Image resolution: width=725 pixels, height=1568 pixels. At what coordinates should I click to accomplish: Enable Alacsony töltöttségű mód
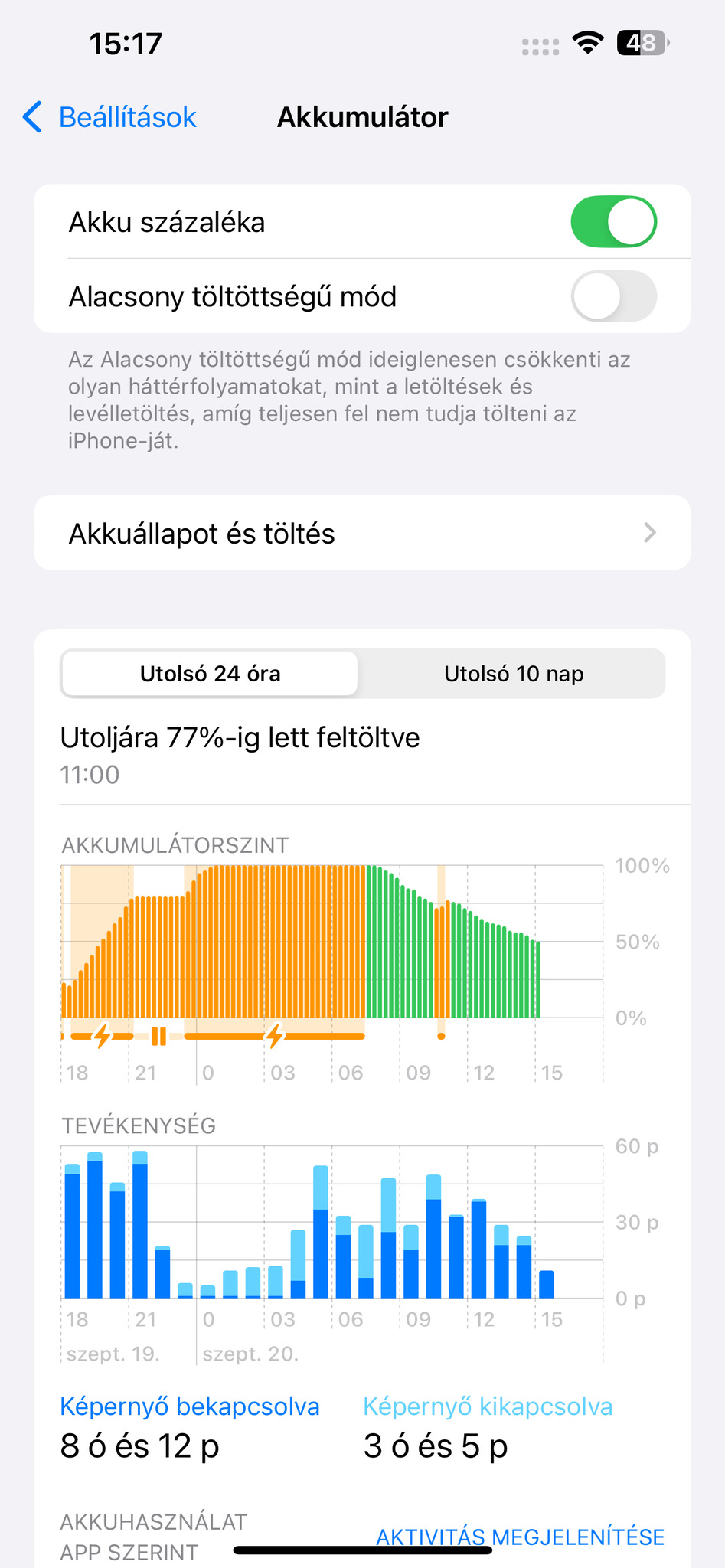point(613,296)
